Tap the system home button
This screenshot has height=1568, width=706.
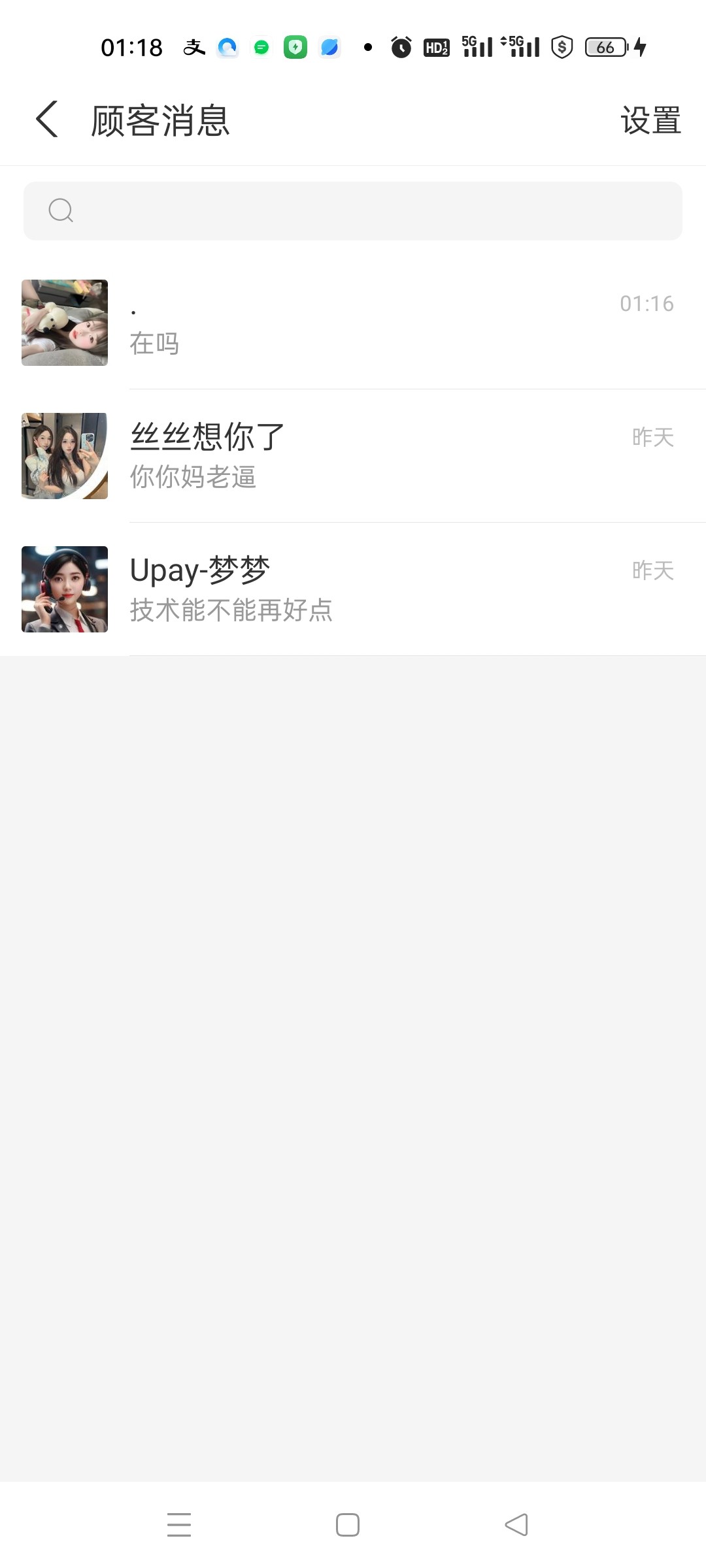347,1525
